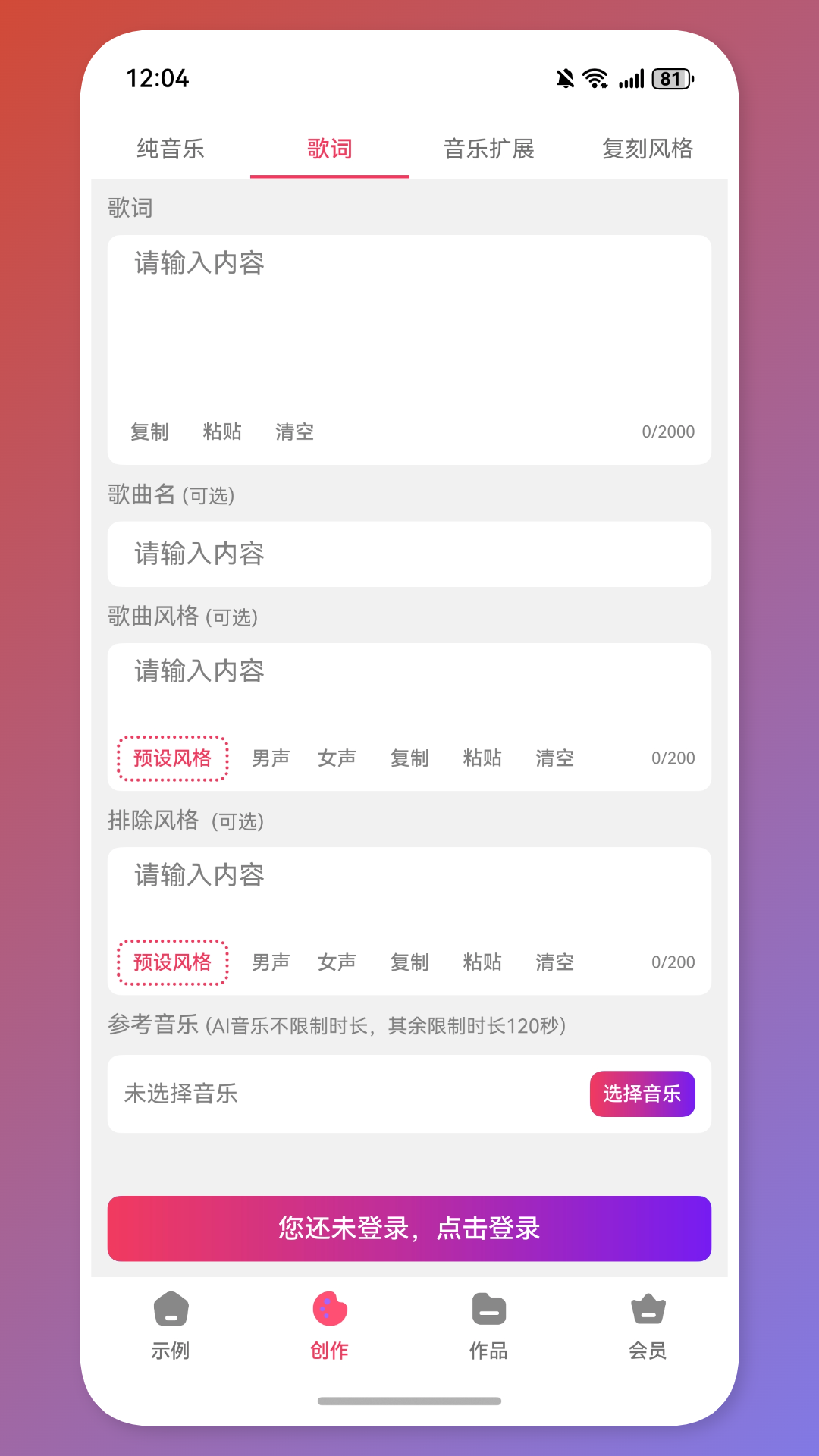Tap 粘贴 under the lyrics box
819x1456 pixels.
click(222, 431)
